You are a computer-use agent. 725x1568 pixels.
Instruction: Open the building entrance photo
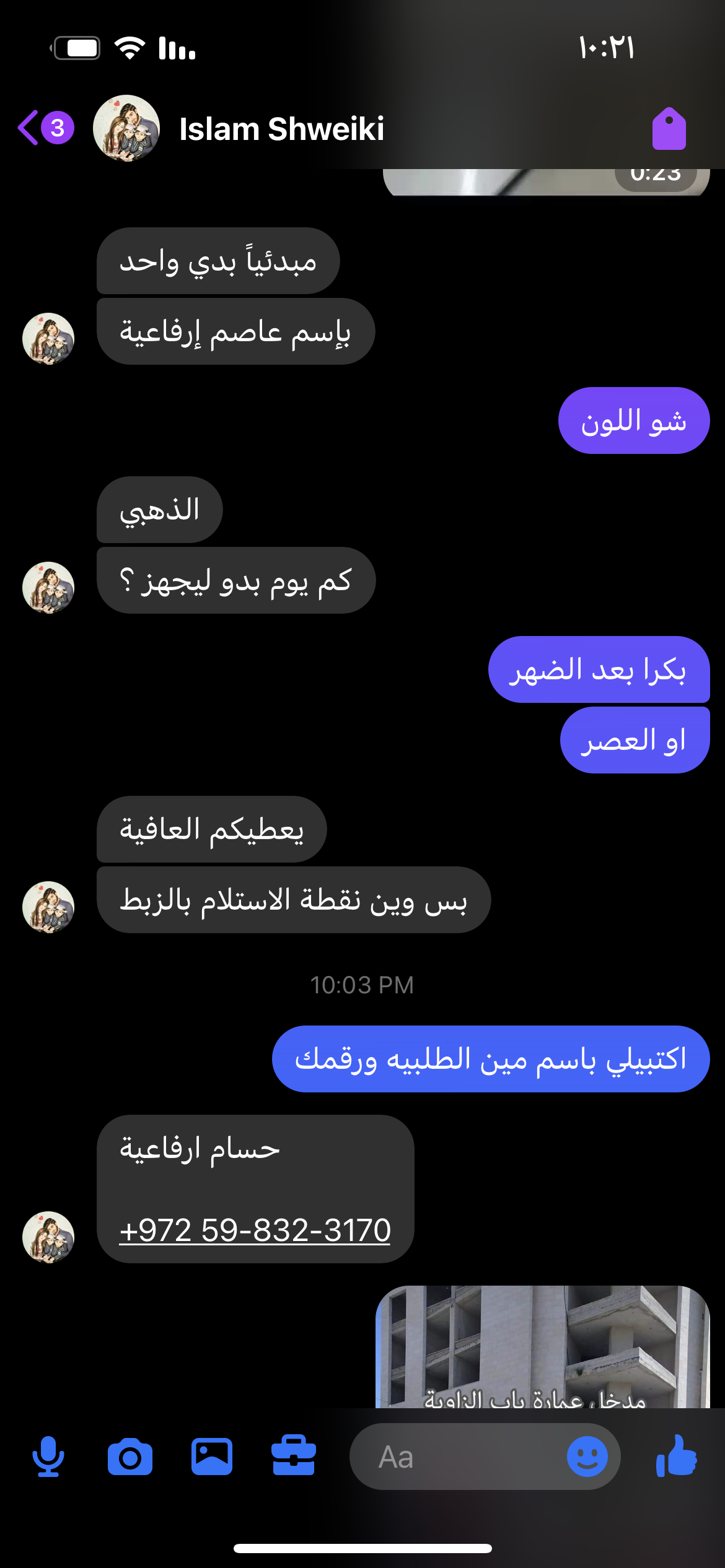coord(542,1347)
